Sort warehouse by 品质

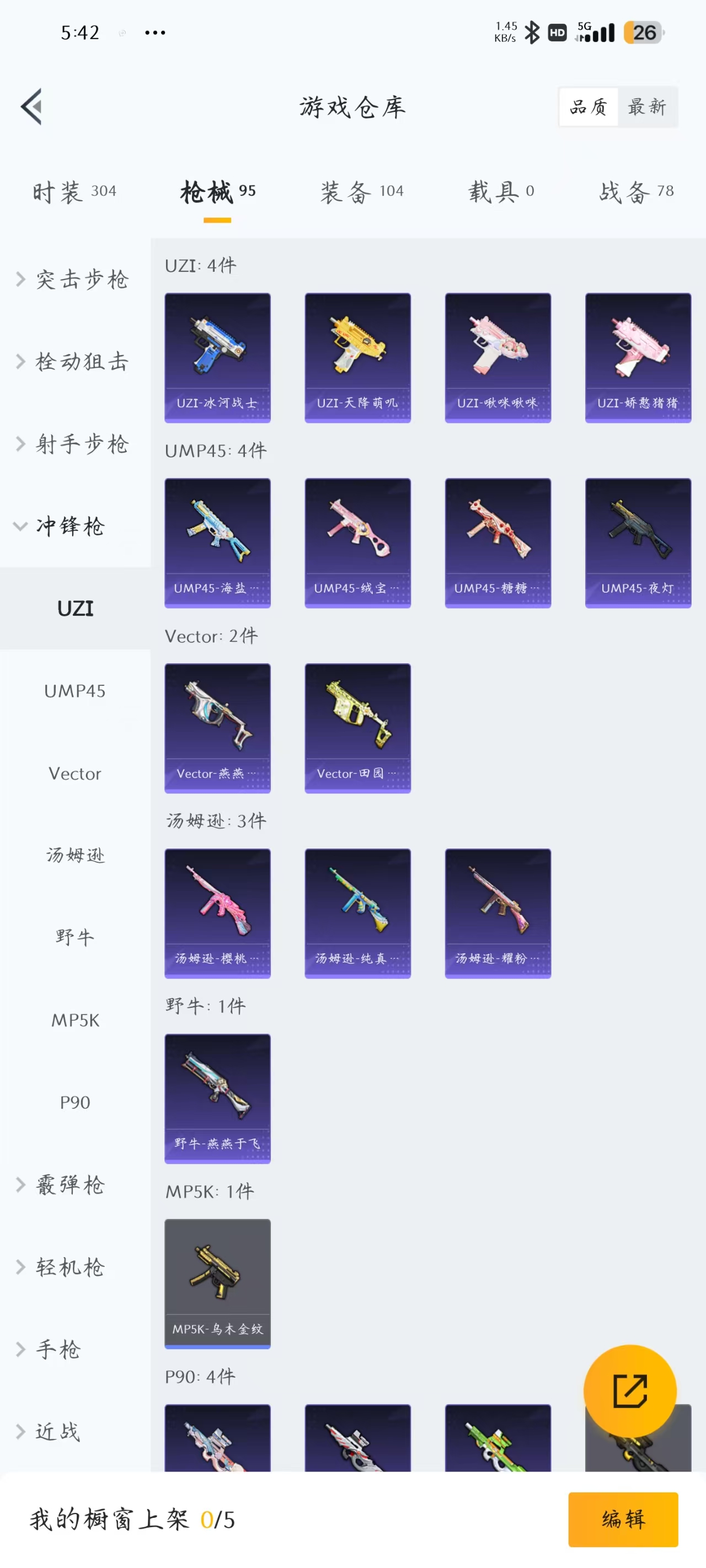coord(589,107)
